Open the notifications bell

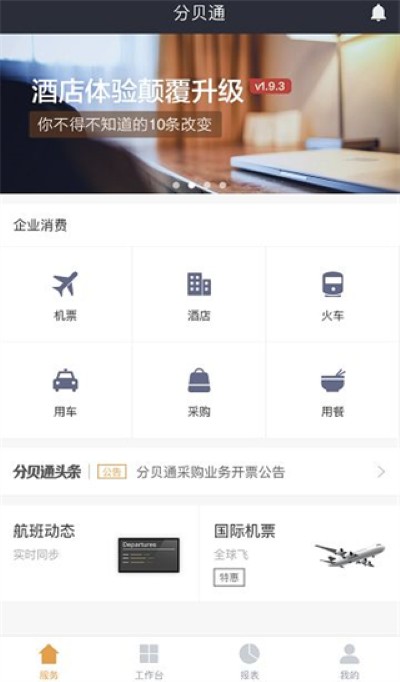pos(378,13)
